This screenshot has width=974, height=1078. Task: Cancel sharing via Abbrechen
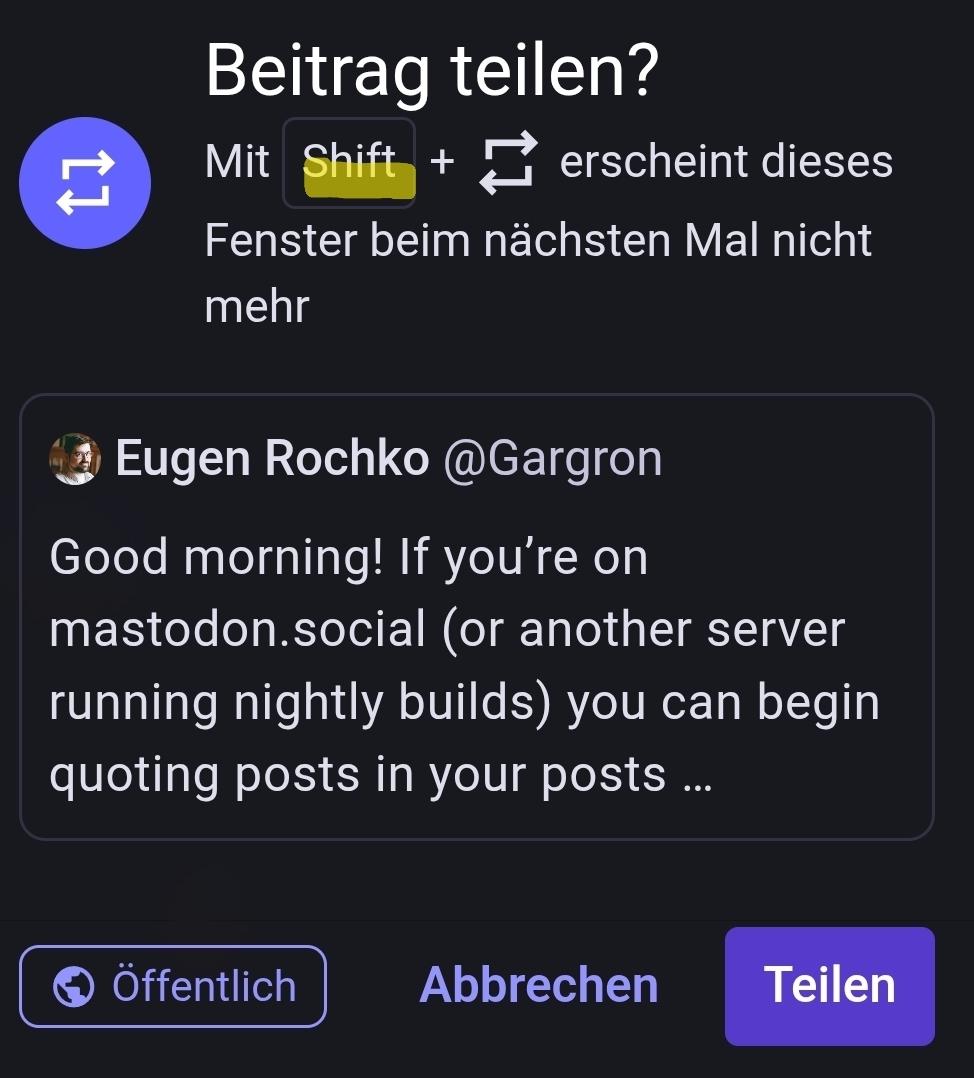click(x=539, y=986)
